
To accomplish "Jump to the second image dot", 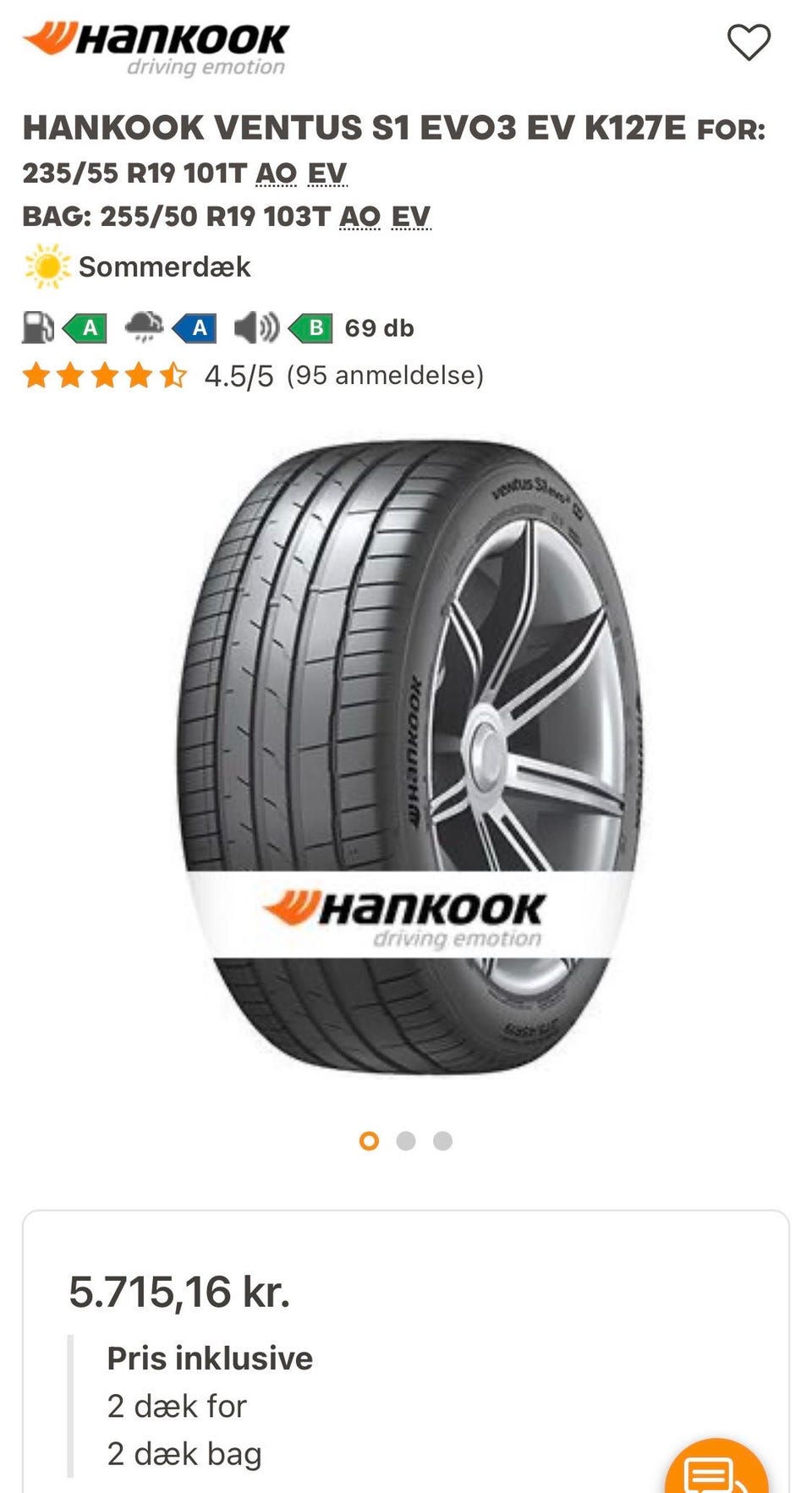I will (x=406, y=1141).
